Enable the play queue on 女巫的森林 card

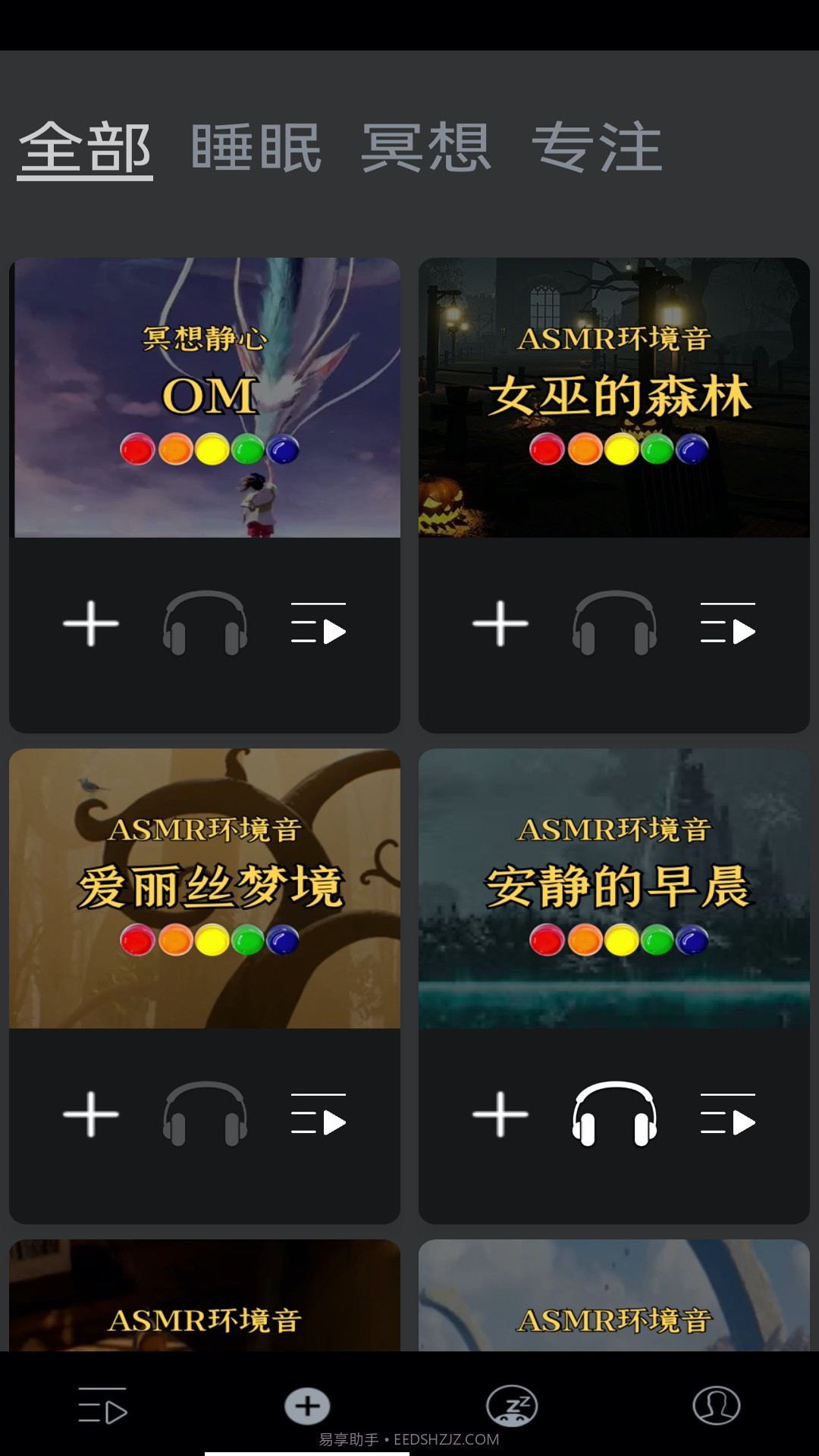(730, 623)
